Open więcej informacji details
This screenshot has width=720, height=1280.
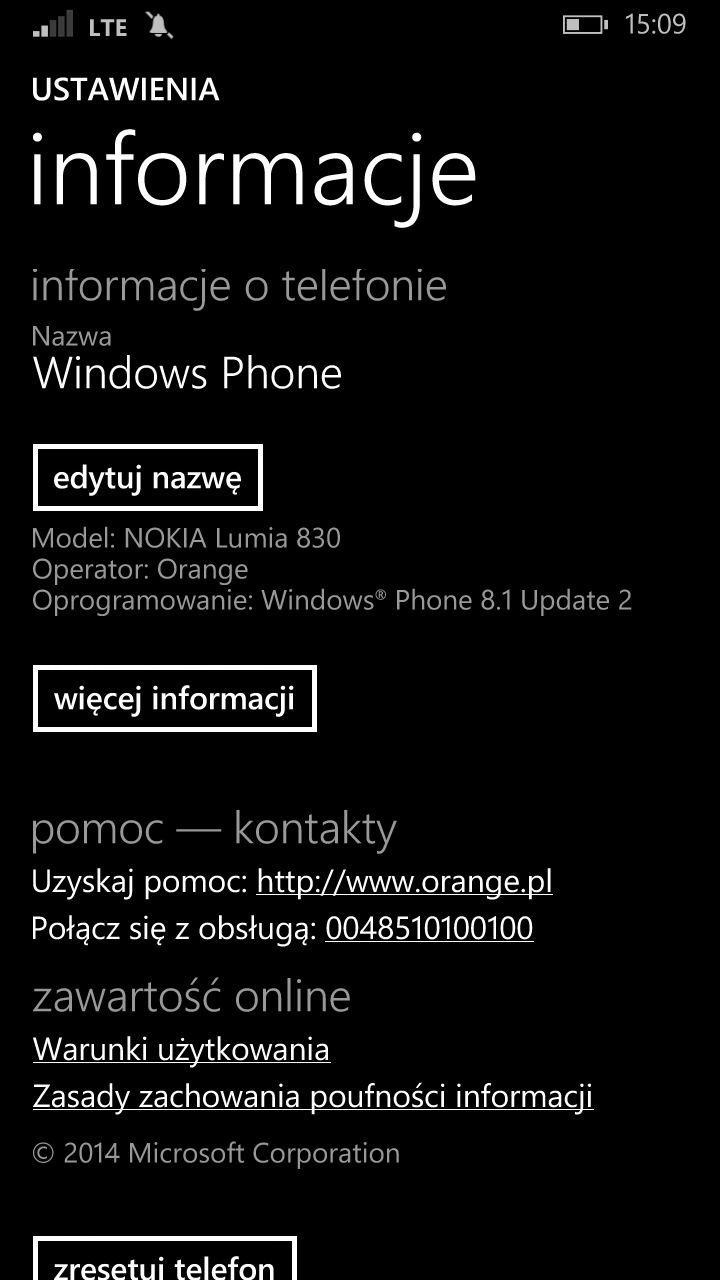(x=174, y=698)
